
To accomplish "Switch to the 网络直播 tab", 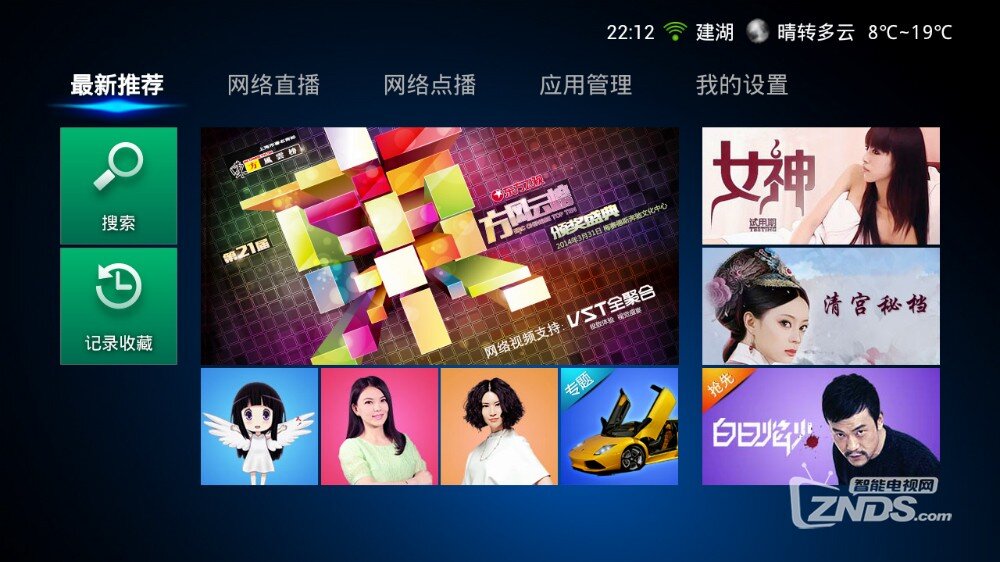I will [x=273, y=85].
